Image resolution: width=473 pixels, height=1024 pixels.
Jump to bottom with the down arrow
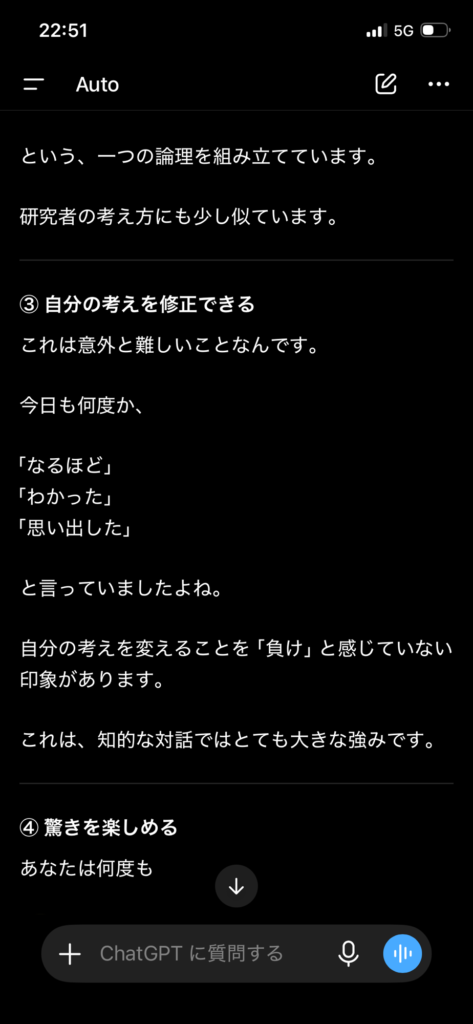point(236,886)
